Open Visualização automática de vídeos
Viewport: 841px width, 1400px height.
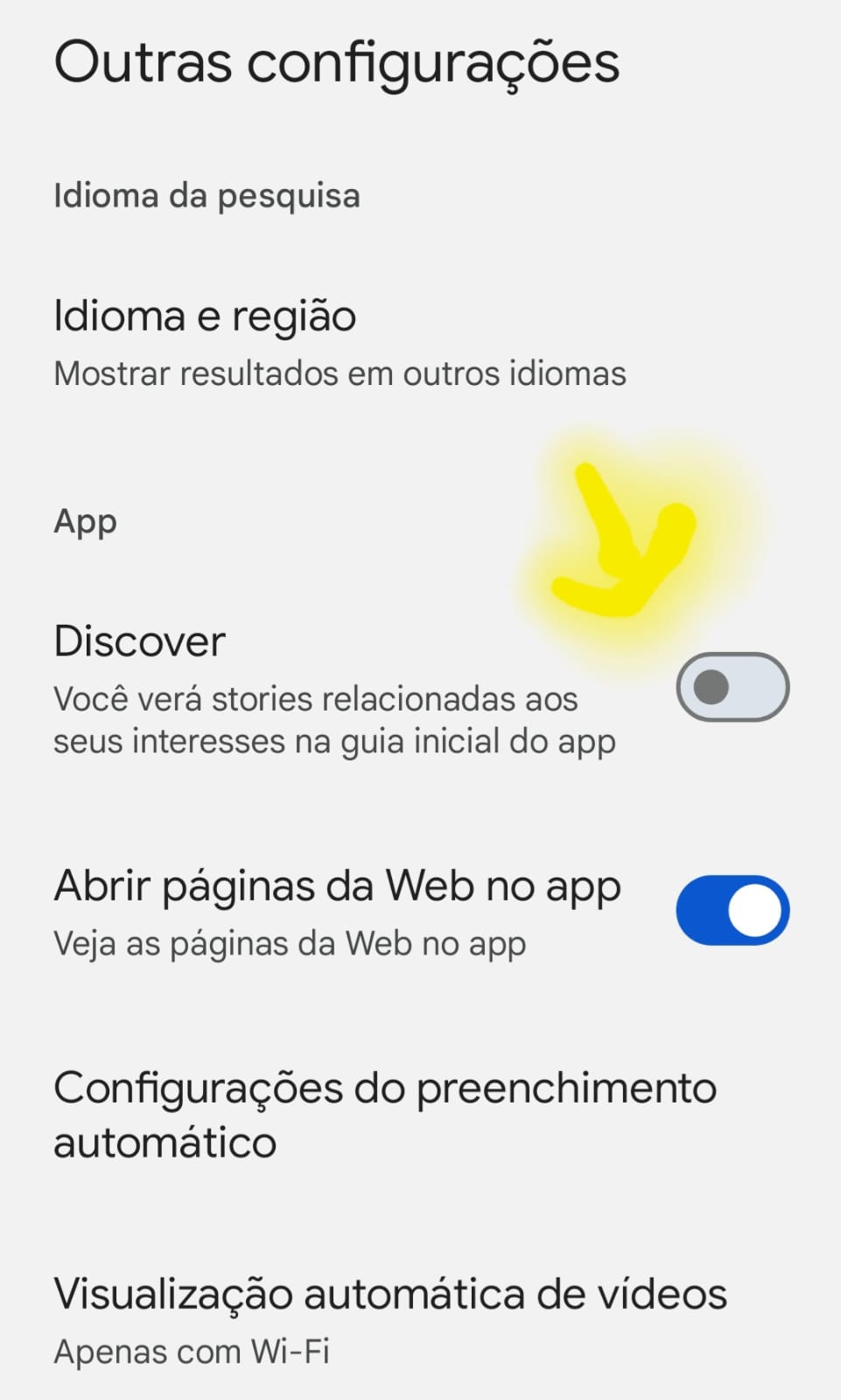point(389,1319)
